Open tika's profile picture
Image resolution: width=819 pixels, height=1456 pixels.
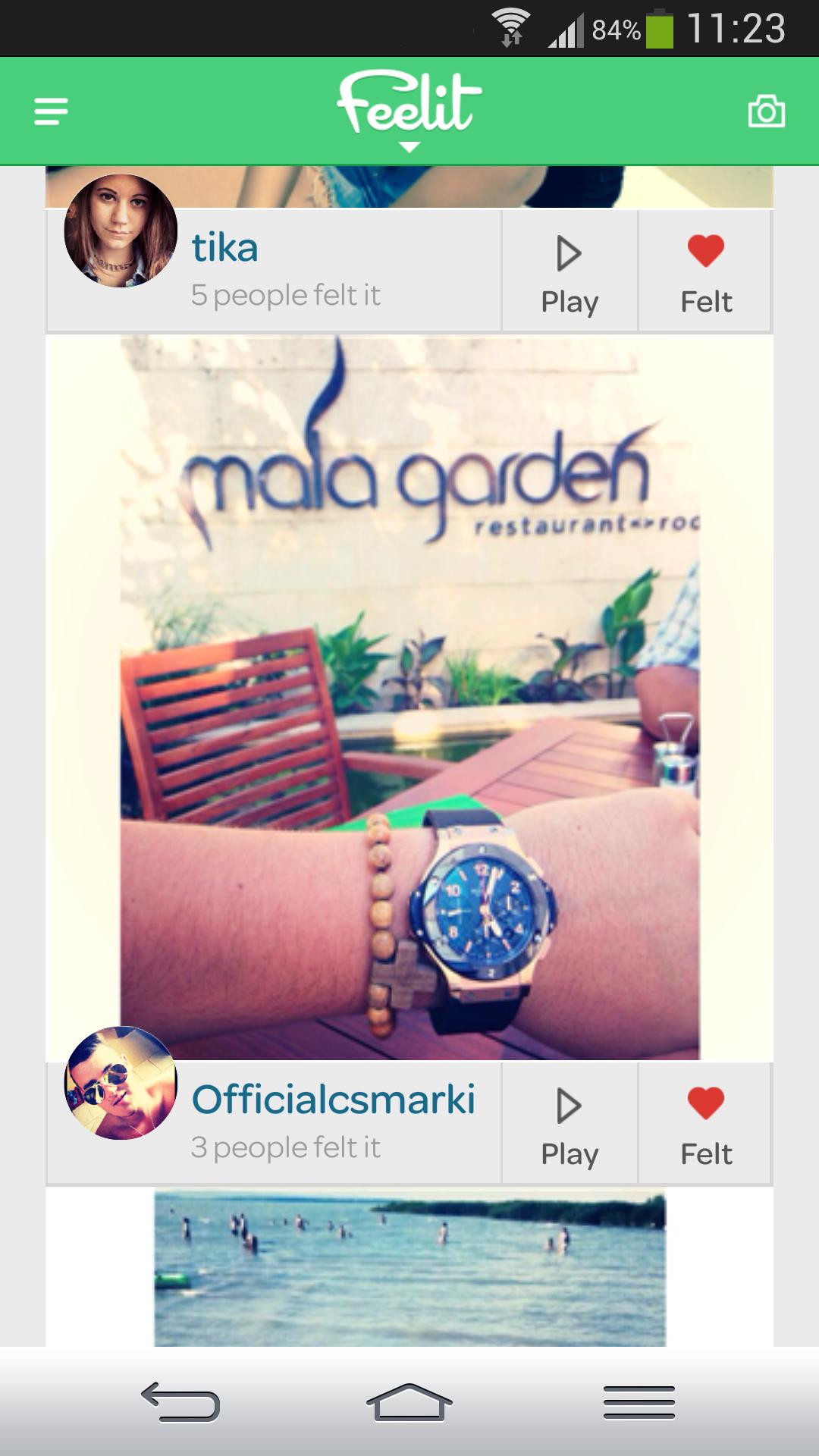pyautogui.click(x=121, y=231)
